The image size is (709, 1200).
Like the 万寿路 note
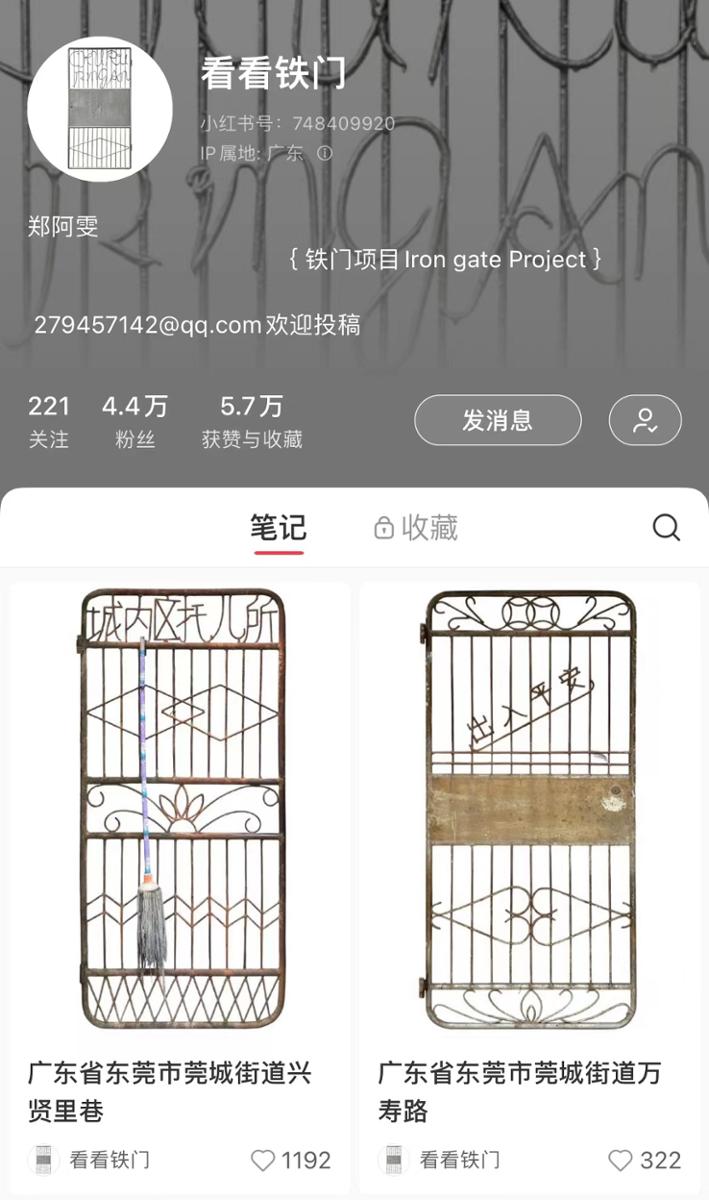pyautogui.click(x=621, y=1160)
